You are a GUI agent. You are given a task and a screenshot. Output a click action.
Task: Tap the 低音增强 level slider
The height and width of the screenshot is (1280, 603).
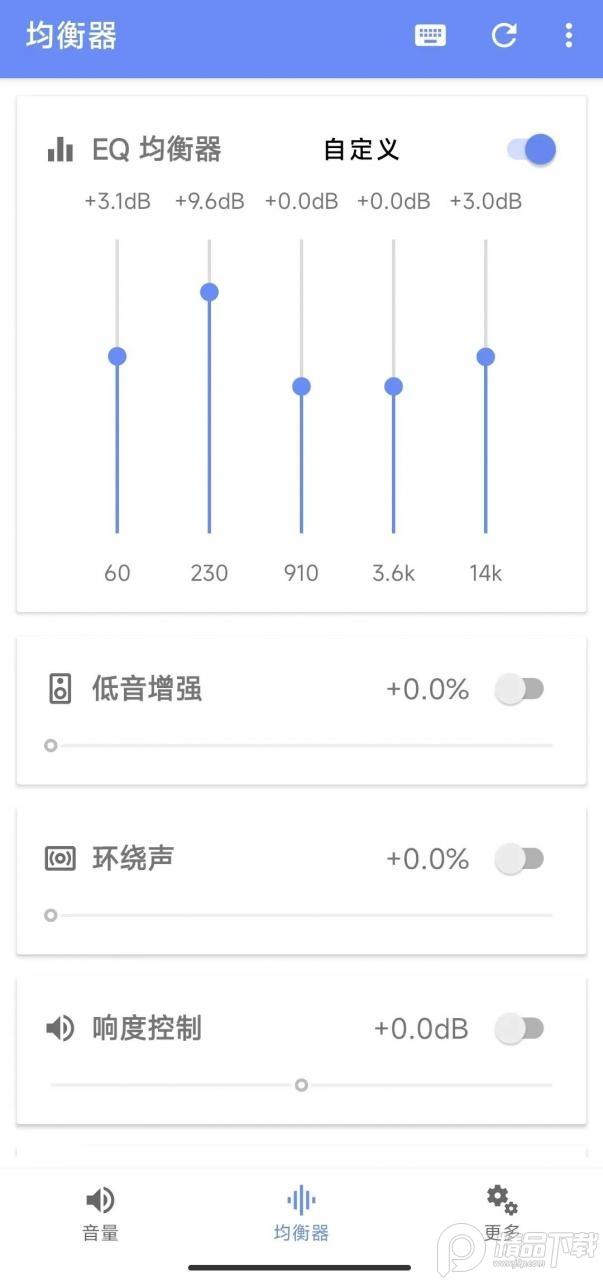coord(300,745)
